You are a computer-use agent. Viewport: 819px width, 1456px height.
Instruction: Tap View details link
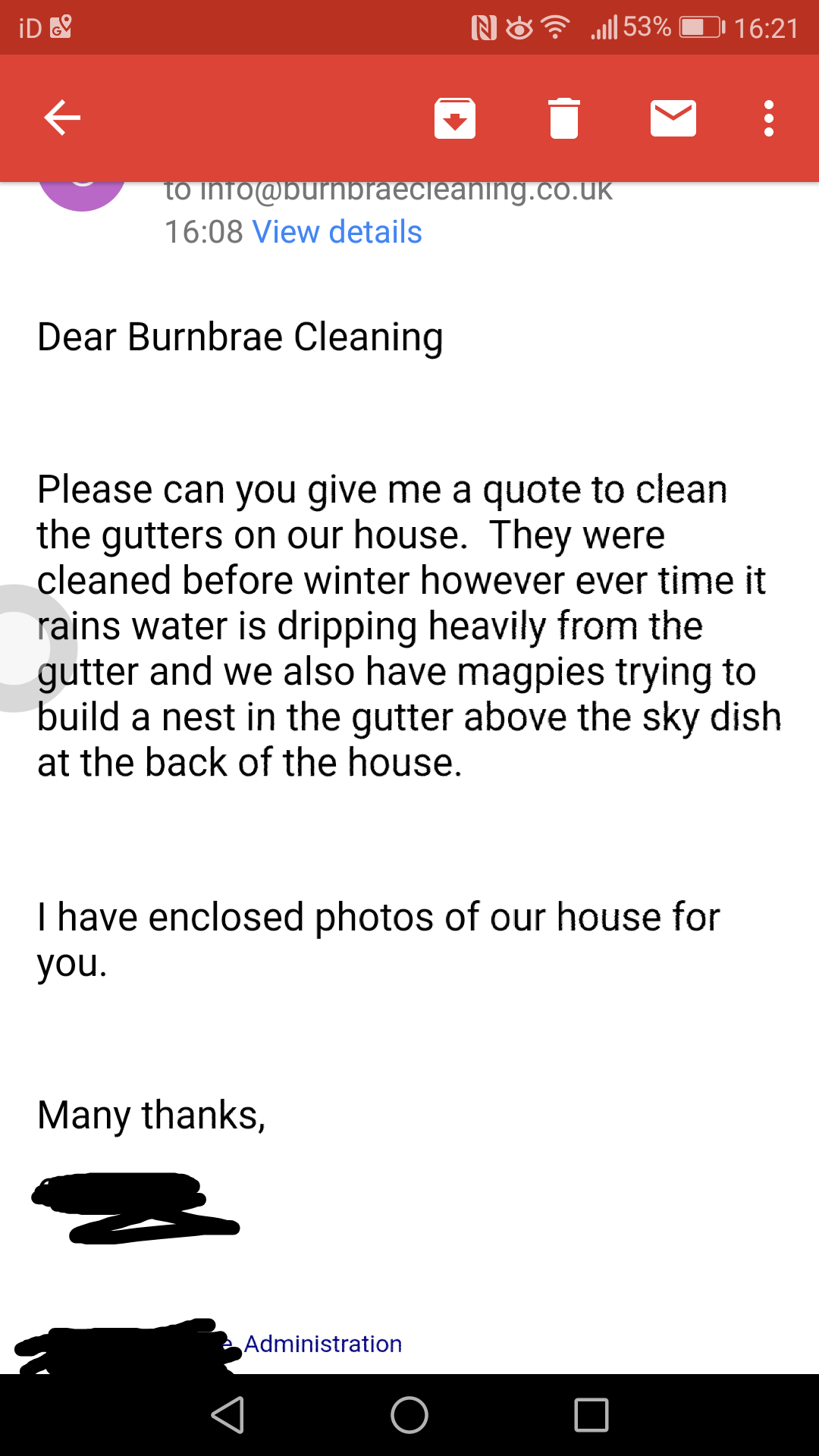337,232
